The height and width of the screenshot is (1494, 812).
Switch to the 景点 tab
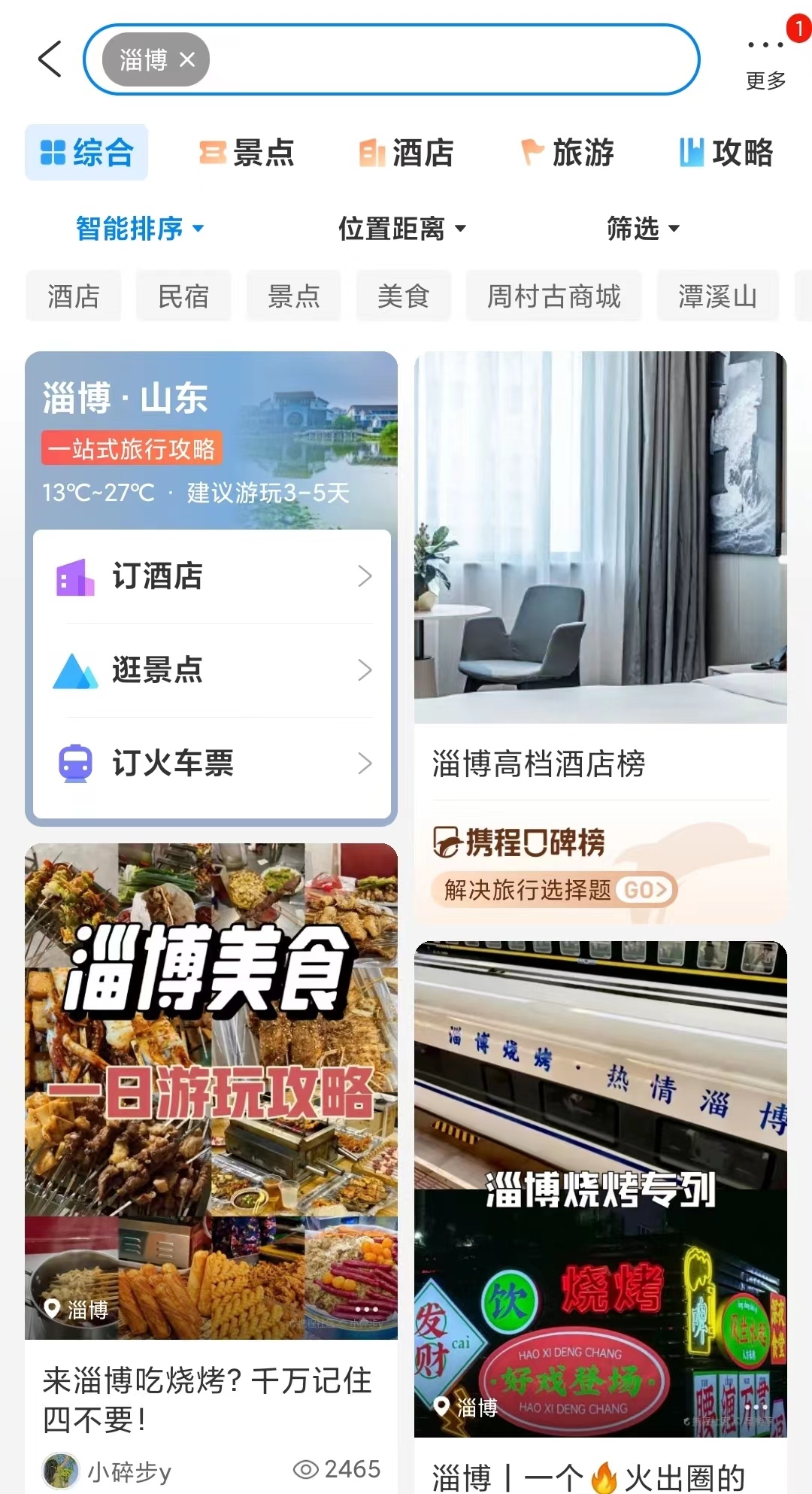click(x=247, y=153)
